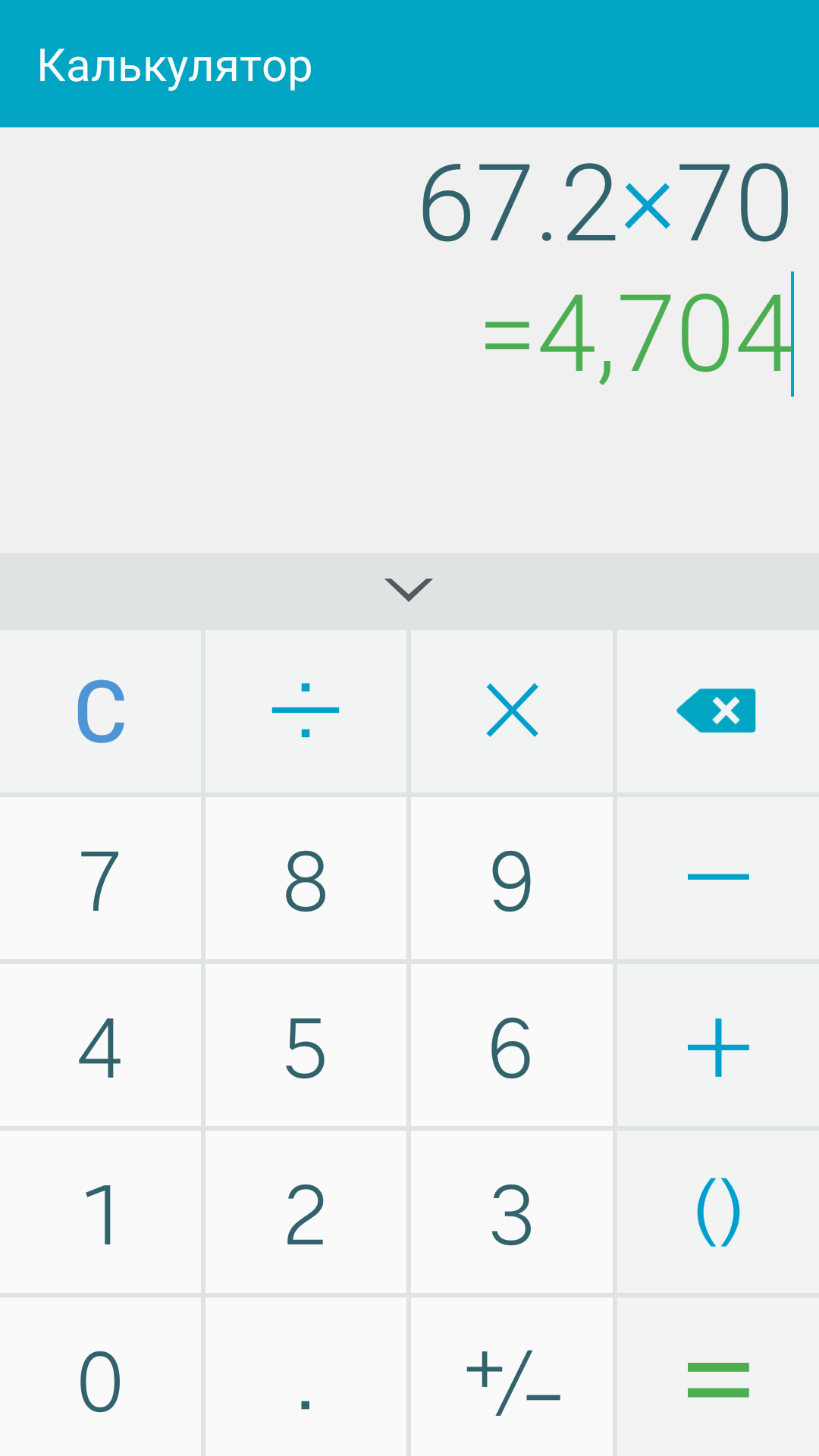The width and height of the screenshot is (819, 1456).
Task: Add a decimal point
Action: [306, 1377]
